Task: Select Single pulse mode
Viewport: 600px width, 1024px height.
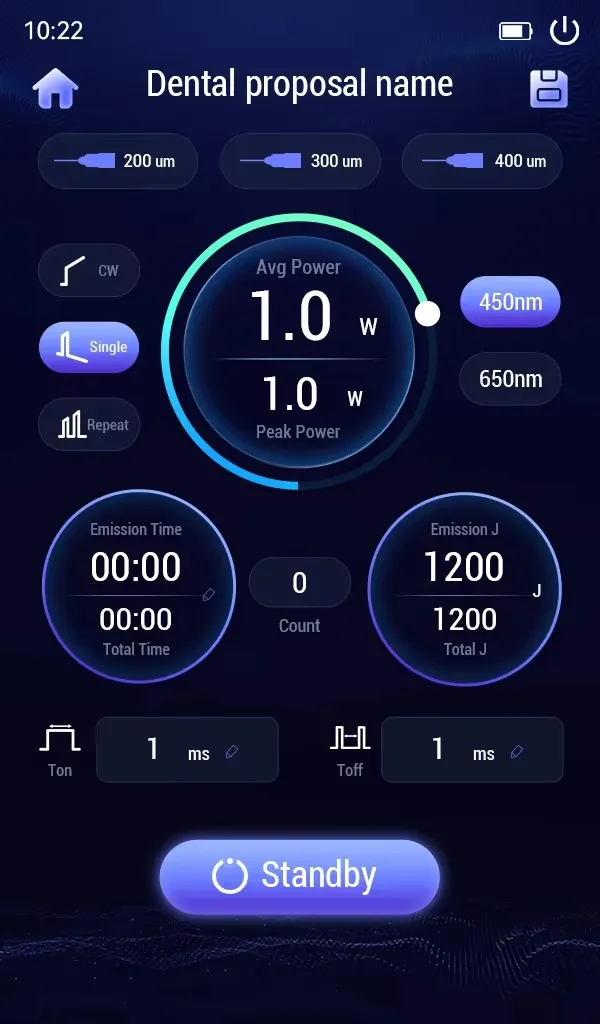Action: [89, 347]
